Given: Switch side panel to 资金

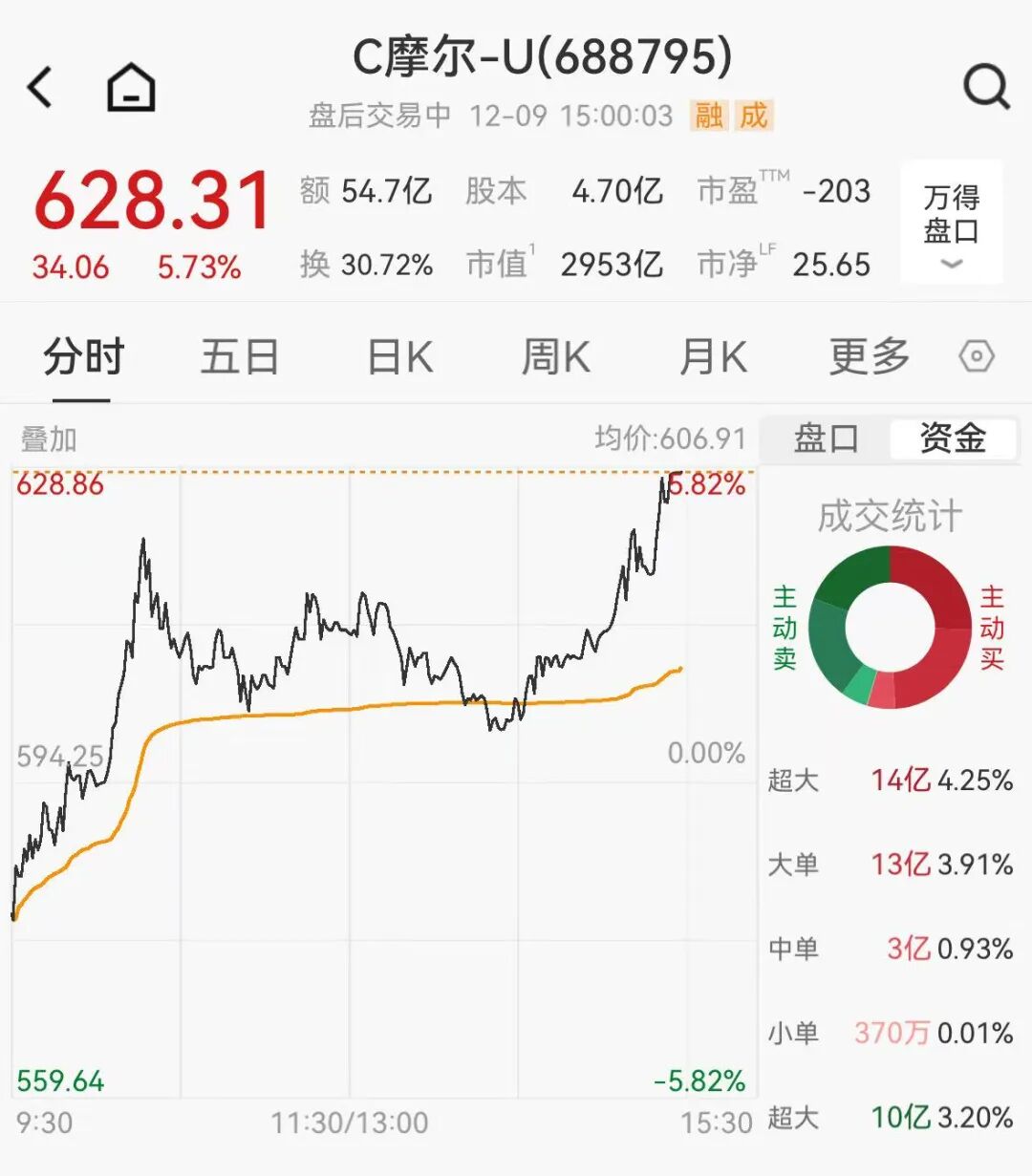Looking at the screenshot, I should 953,439.
